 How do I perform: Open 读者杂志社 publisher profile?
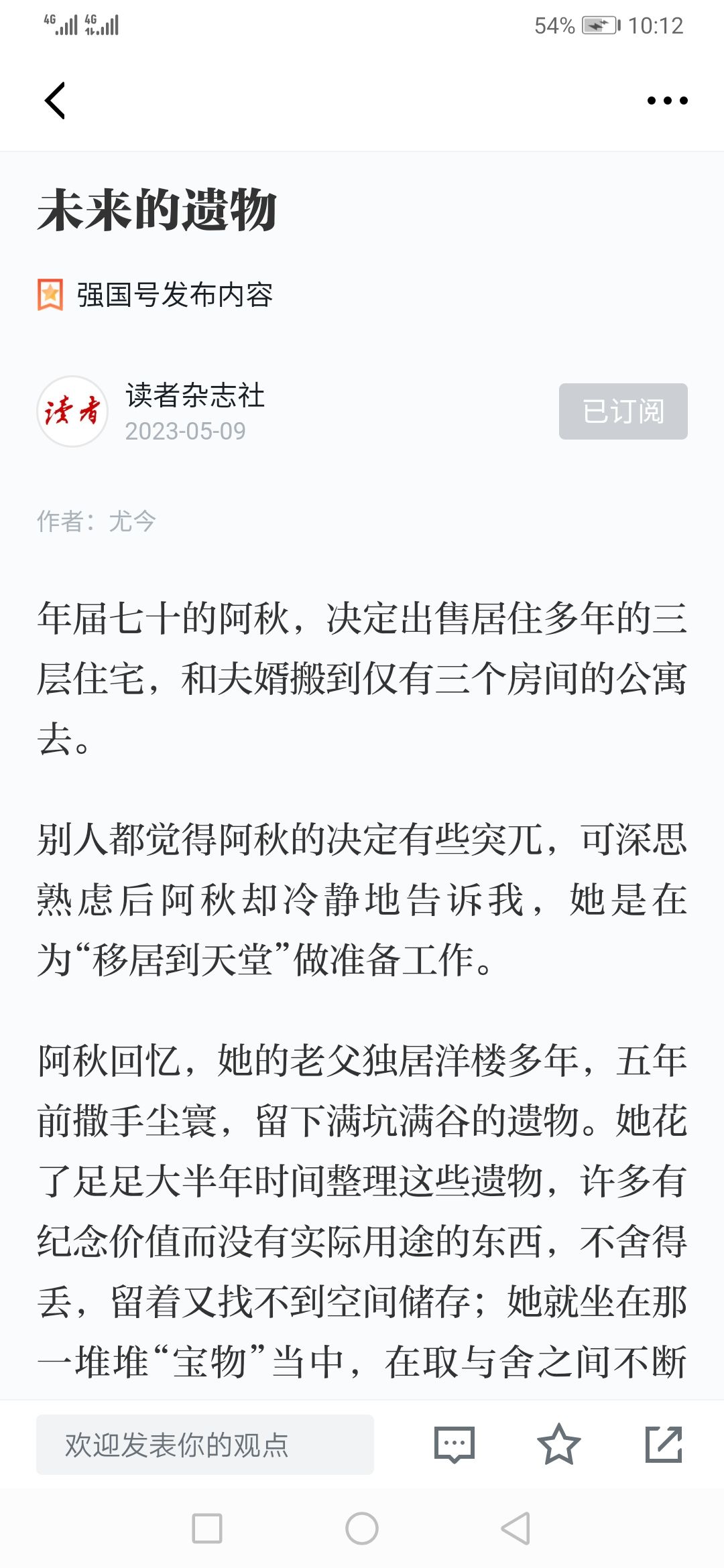click(x=194, y=395)
